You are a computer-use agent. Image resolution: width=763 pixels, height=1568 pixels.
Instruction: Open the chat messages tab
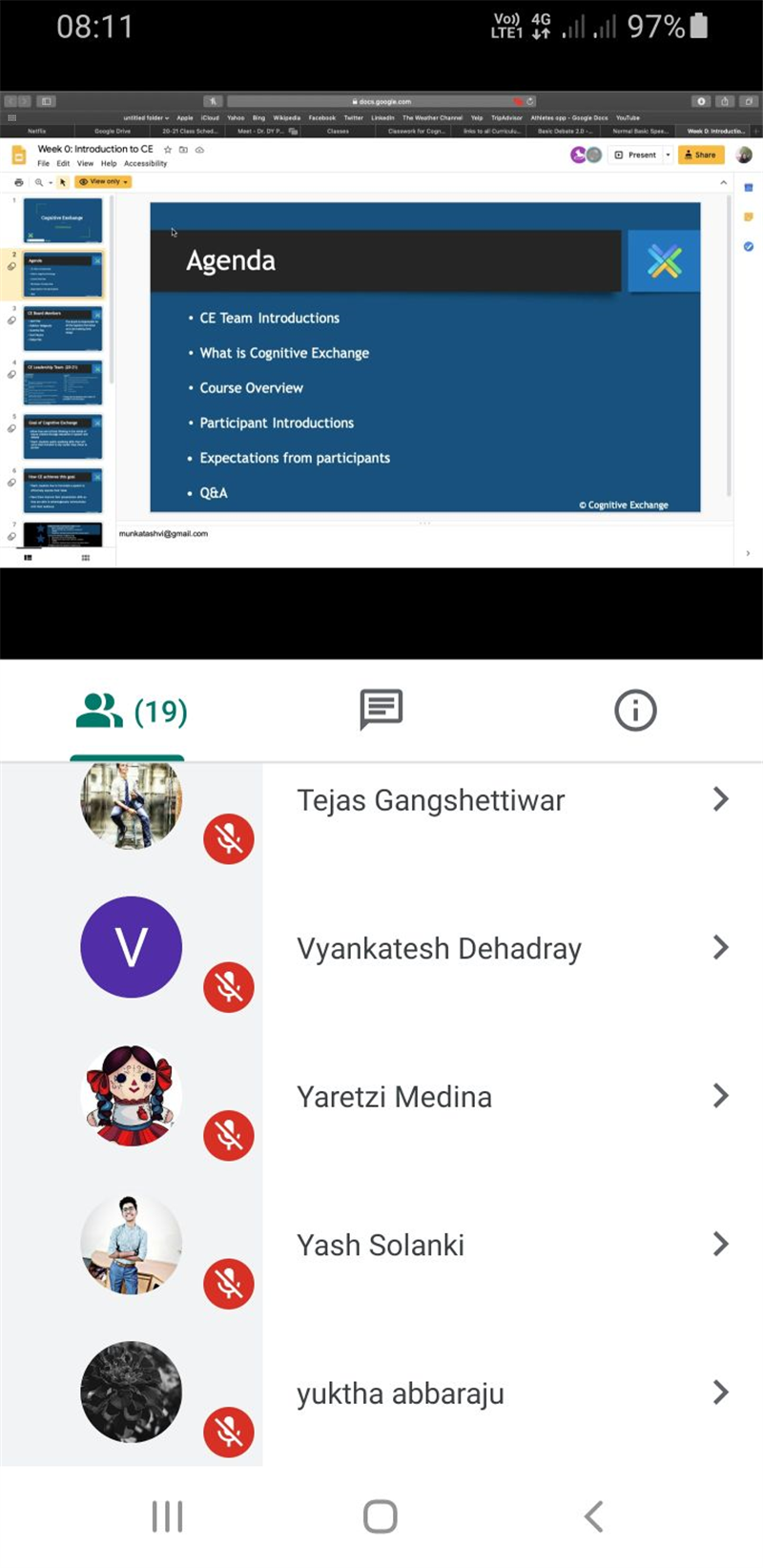381,710
